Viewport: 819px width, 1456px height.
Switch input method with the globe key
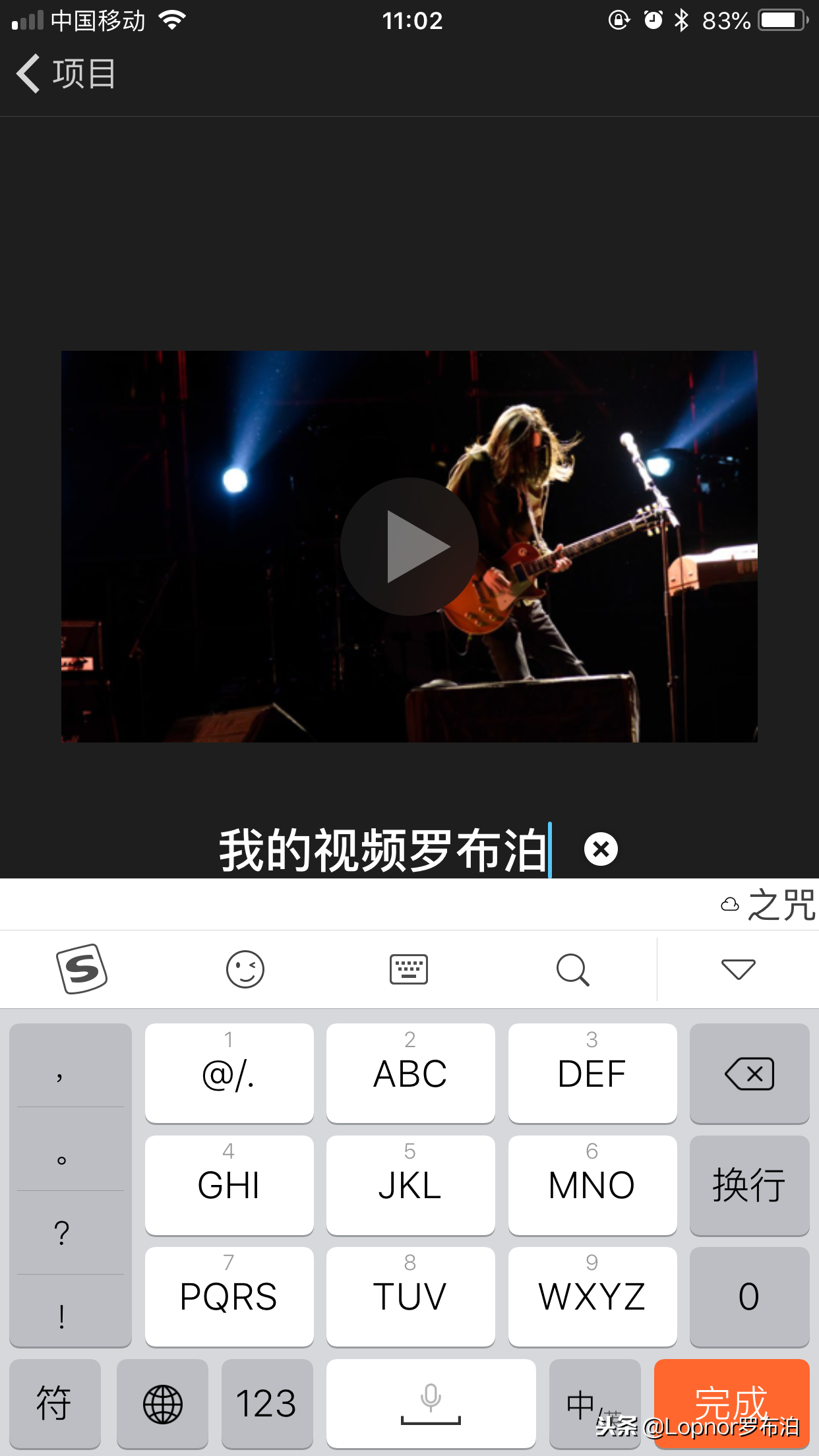click(162, 1403)
